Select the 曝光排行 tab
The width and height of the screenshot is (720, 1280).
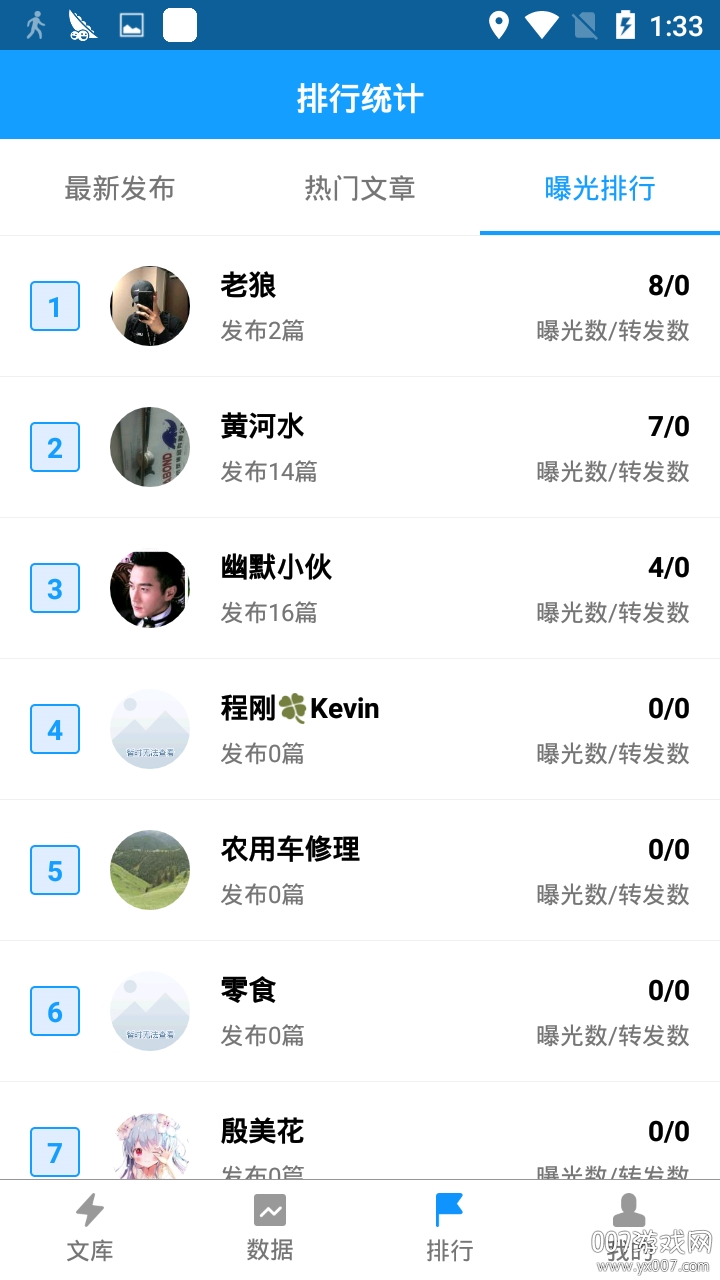tap(600, 188)
